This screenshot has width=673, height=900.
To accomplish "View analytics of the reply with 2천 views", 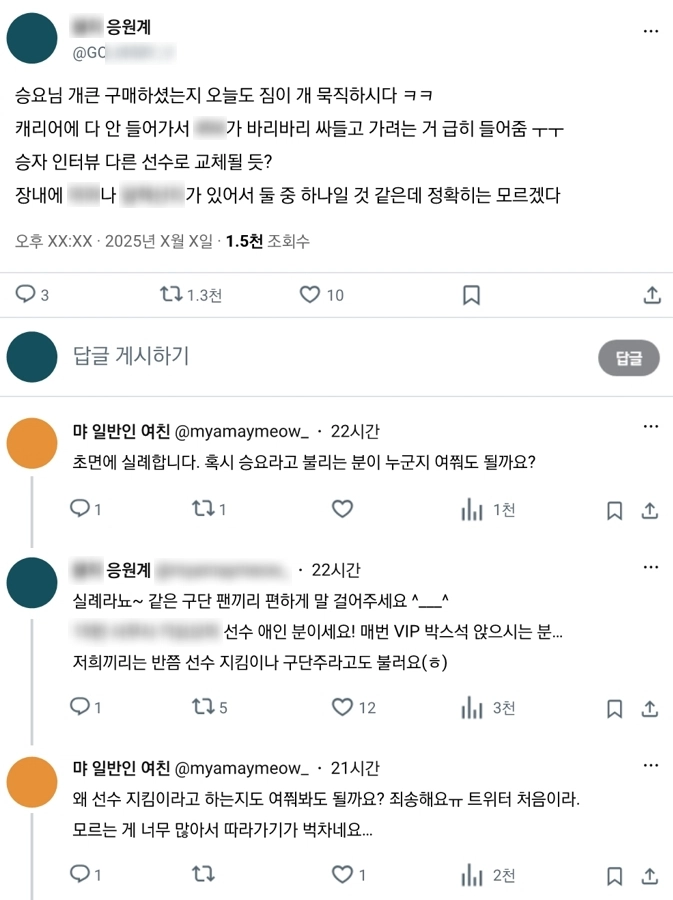I will pos(472,875).
